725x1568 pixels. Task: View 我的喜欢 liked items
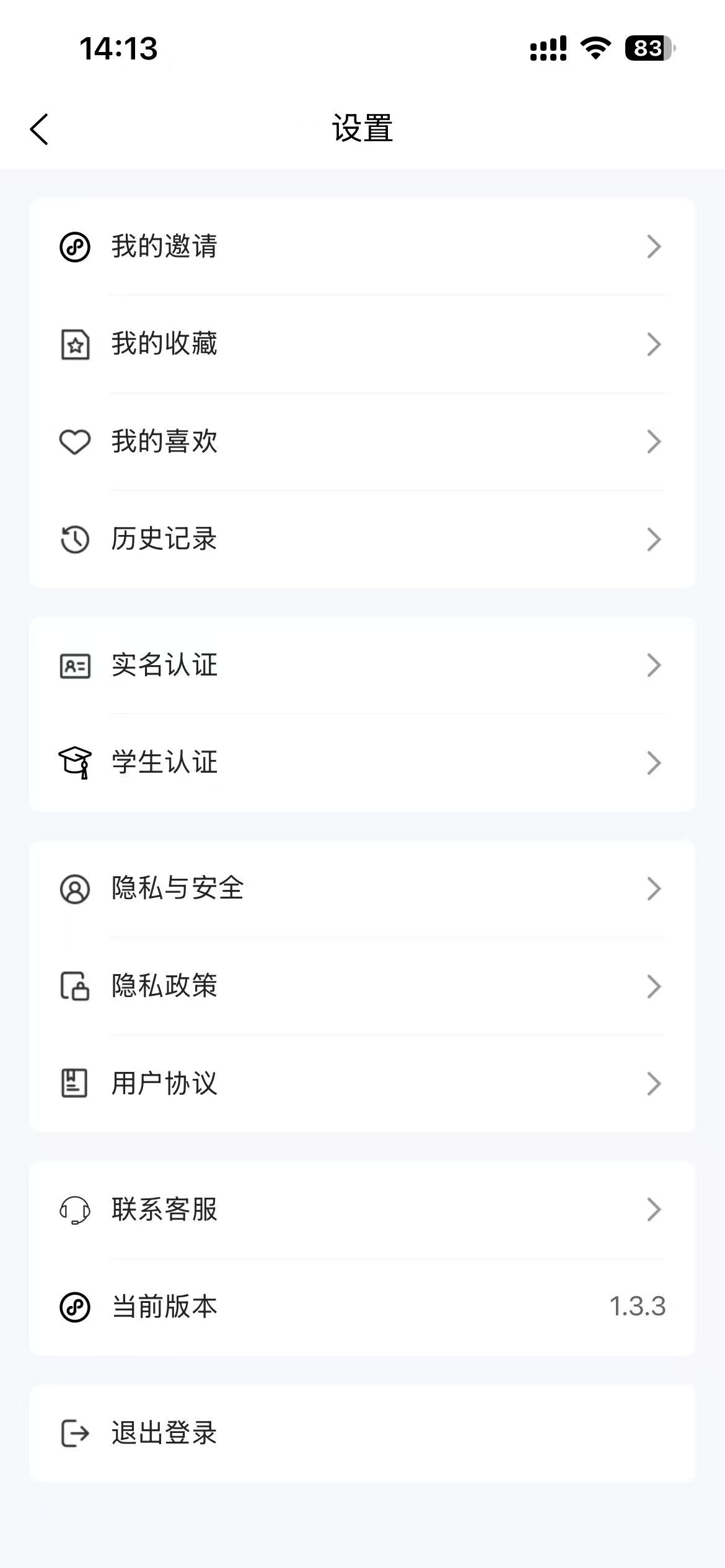(x=362, y=442)
